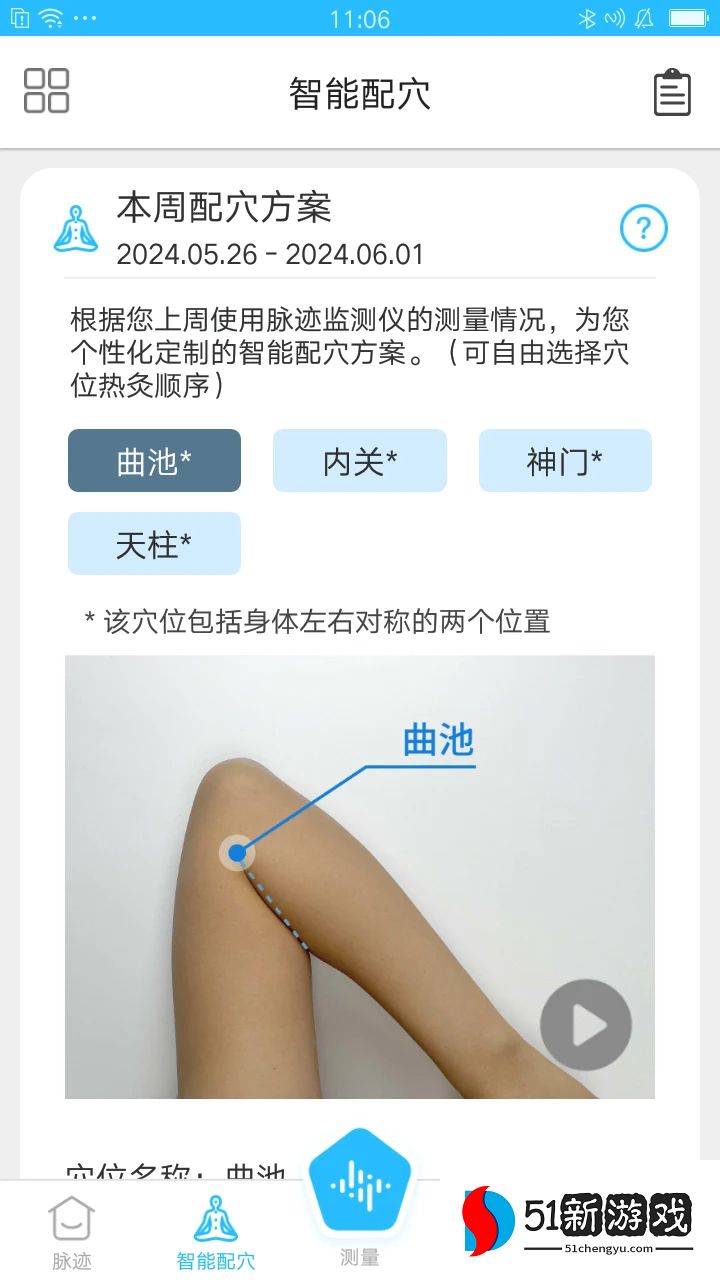720x1280 pixels.
Task: Pick the 天柱 acupoint chip
Action: point(154,544)
